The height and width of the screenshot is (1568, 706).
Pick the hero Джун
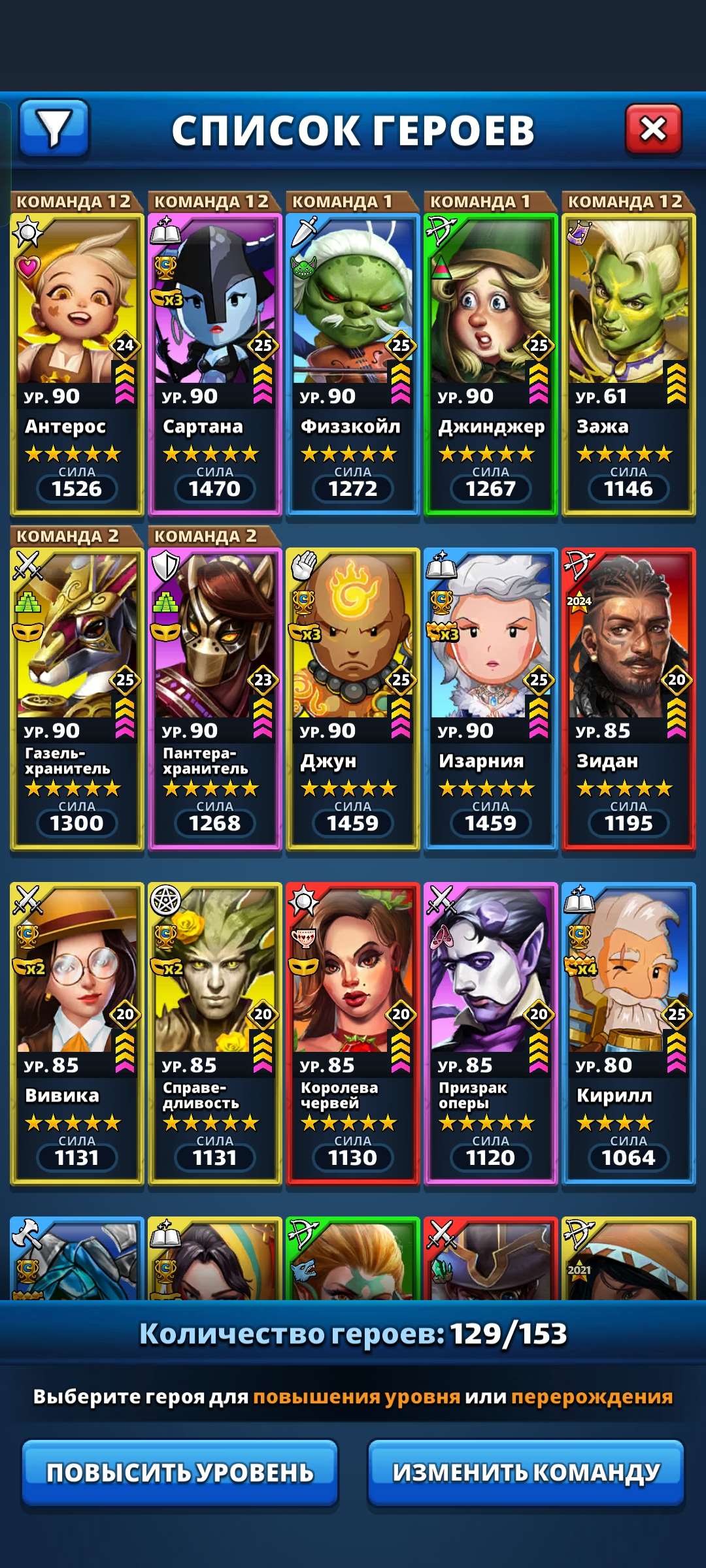[352, 698]
